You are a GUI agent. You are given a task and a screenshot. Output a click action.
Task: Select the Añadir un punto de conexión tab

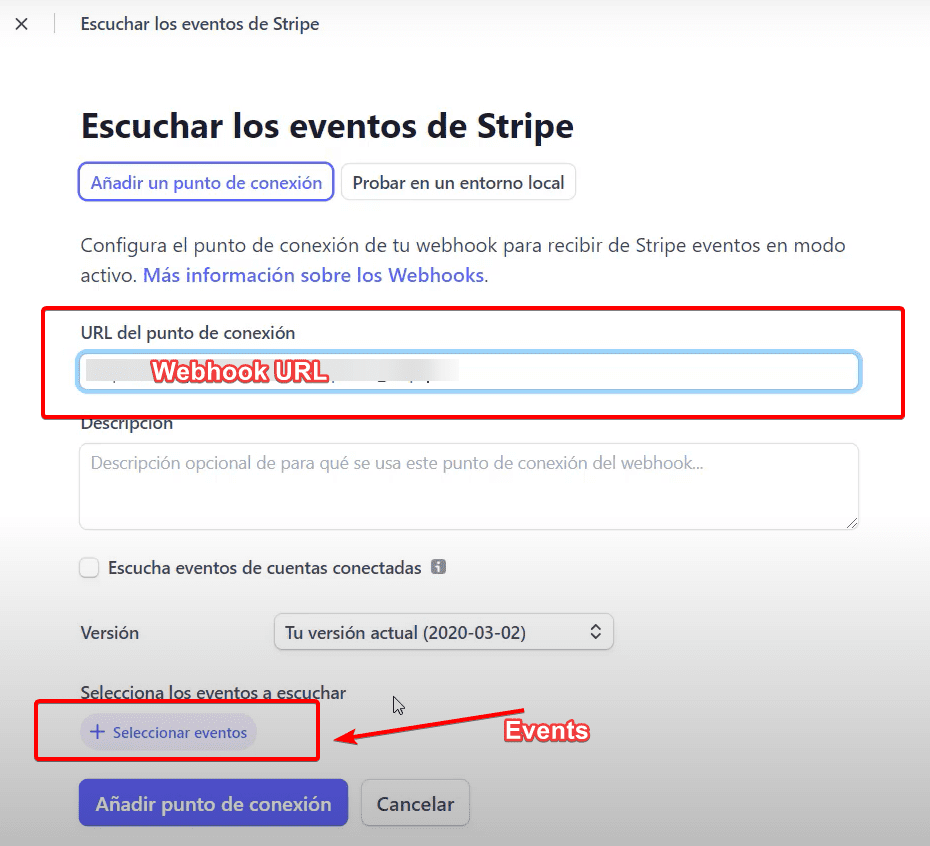point(206,183)
